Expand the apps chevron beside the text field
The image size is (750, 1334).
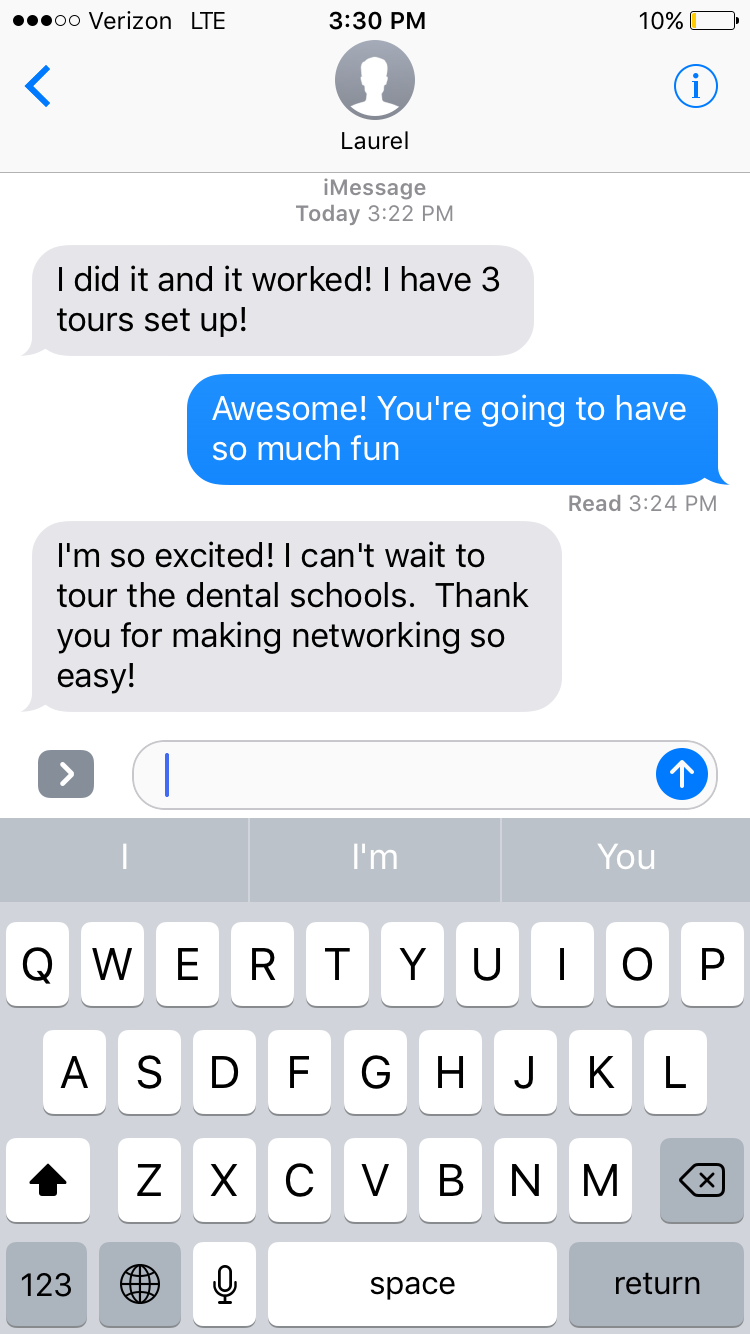tap(66, 774)
